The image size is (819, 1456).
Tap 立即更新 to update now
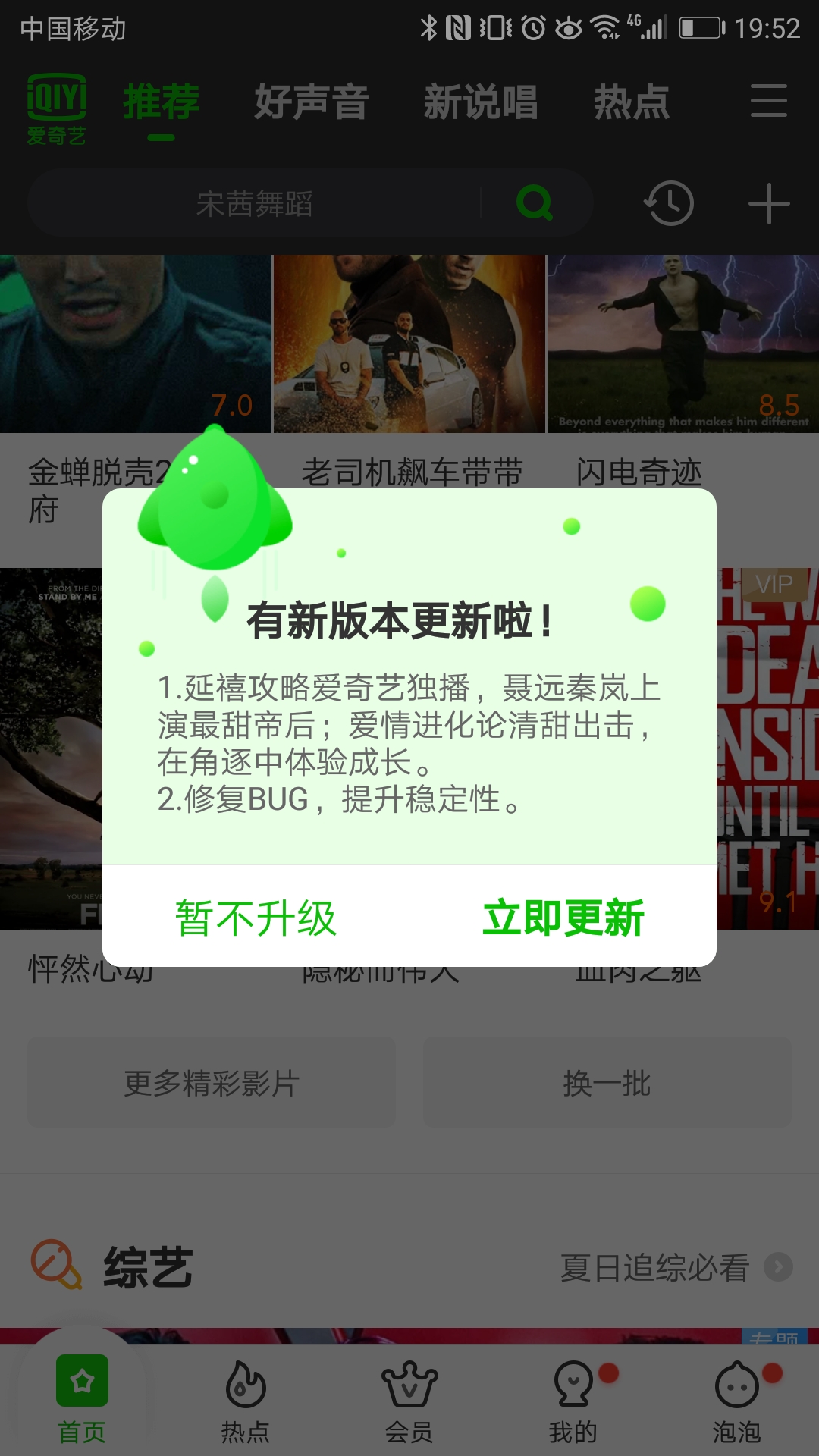563,917
